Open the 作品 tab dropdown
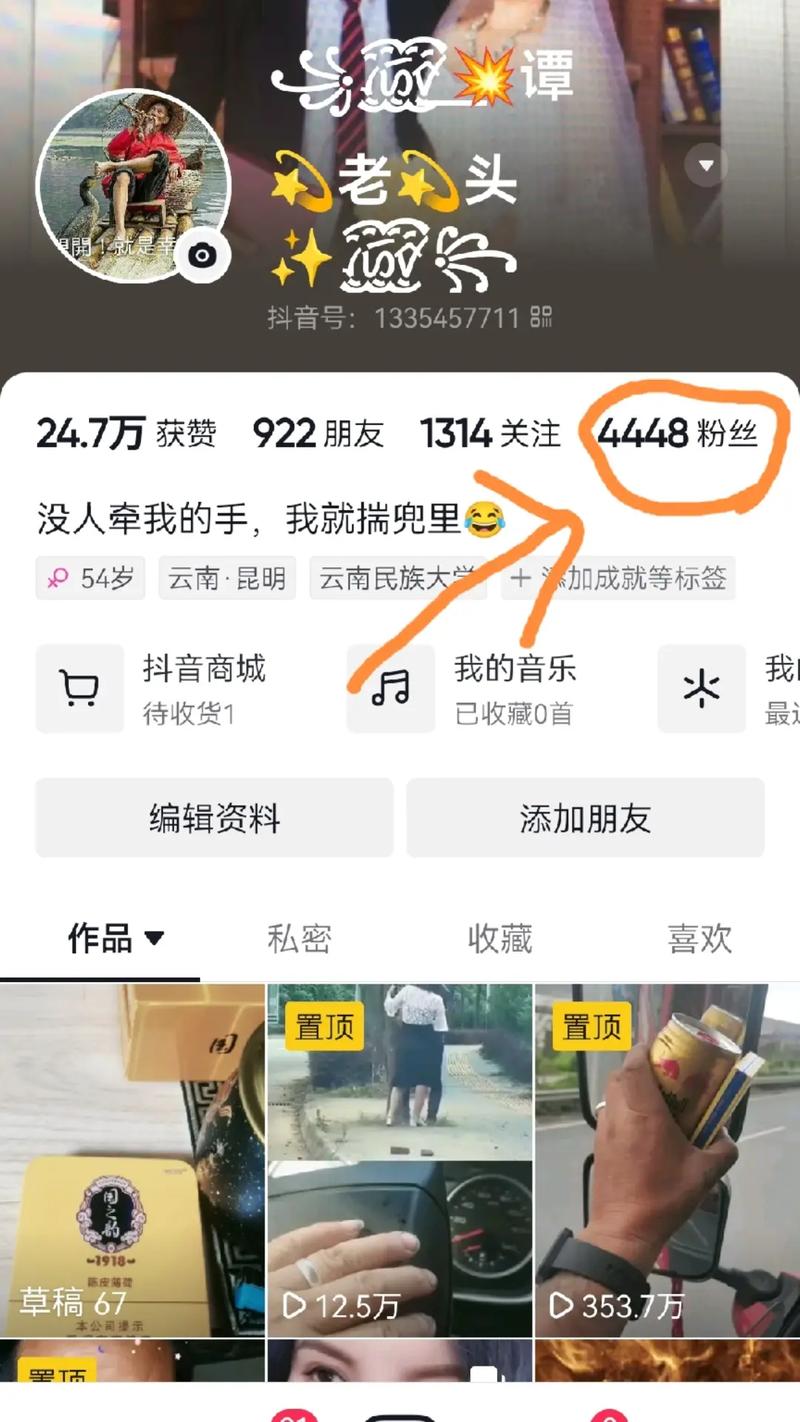This screenshot has width=800, height=1422. click(115, 939)
